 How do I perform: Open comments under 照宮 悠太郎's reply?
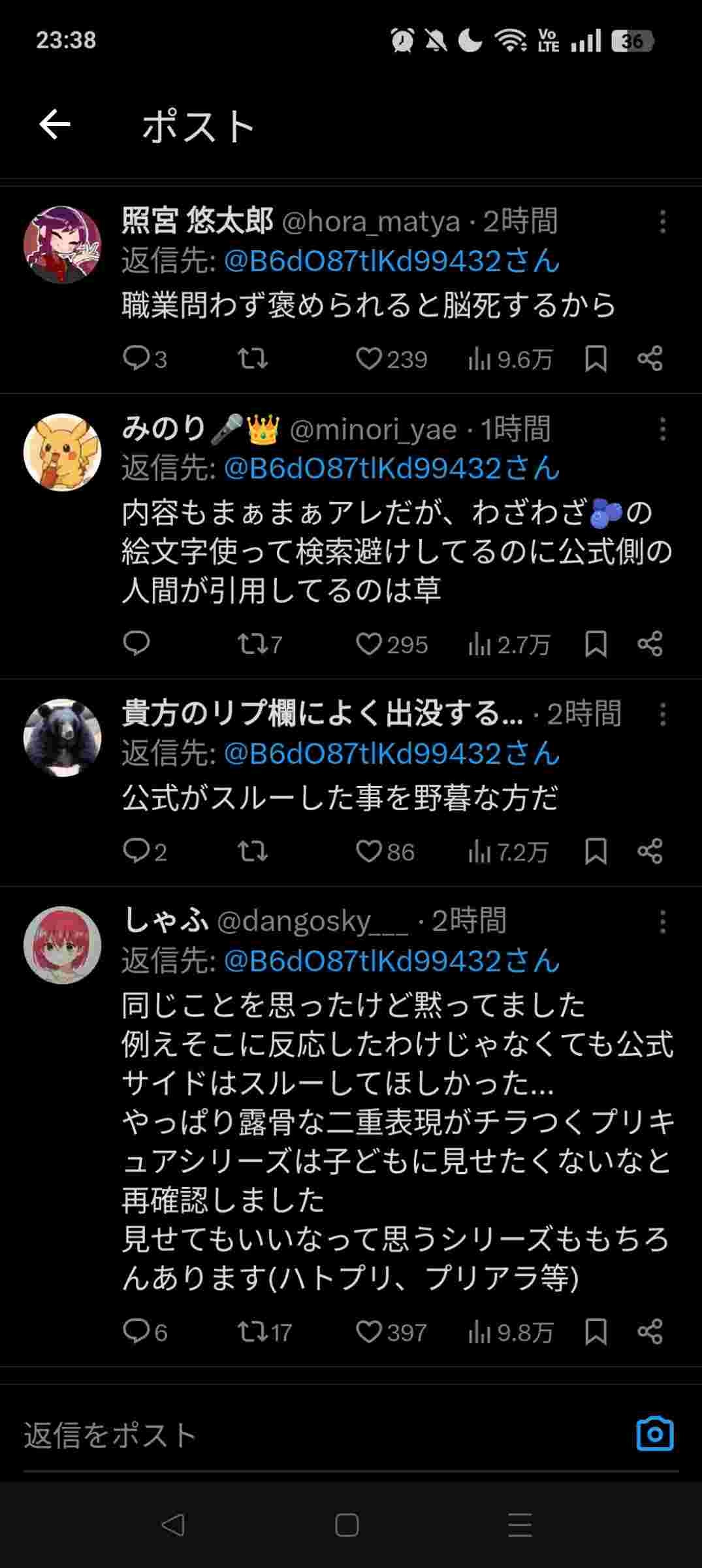pos(136,359)
